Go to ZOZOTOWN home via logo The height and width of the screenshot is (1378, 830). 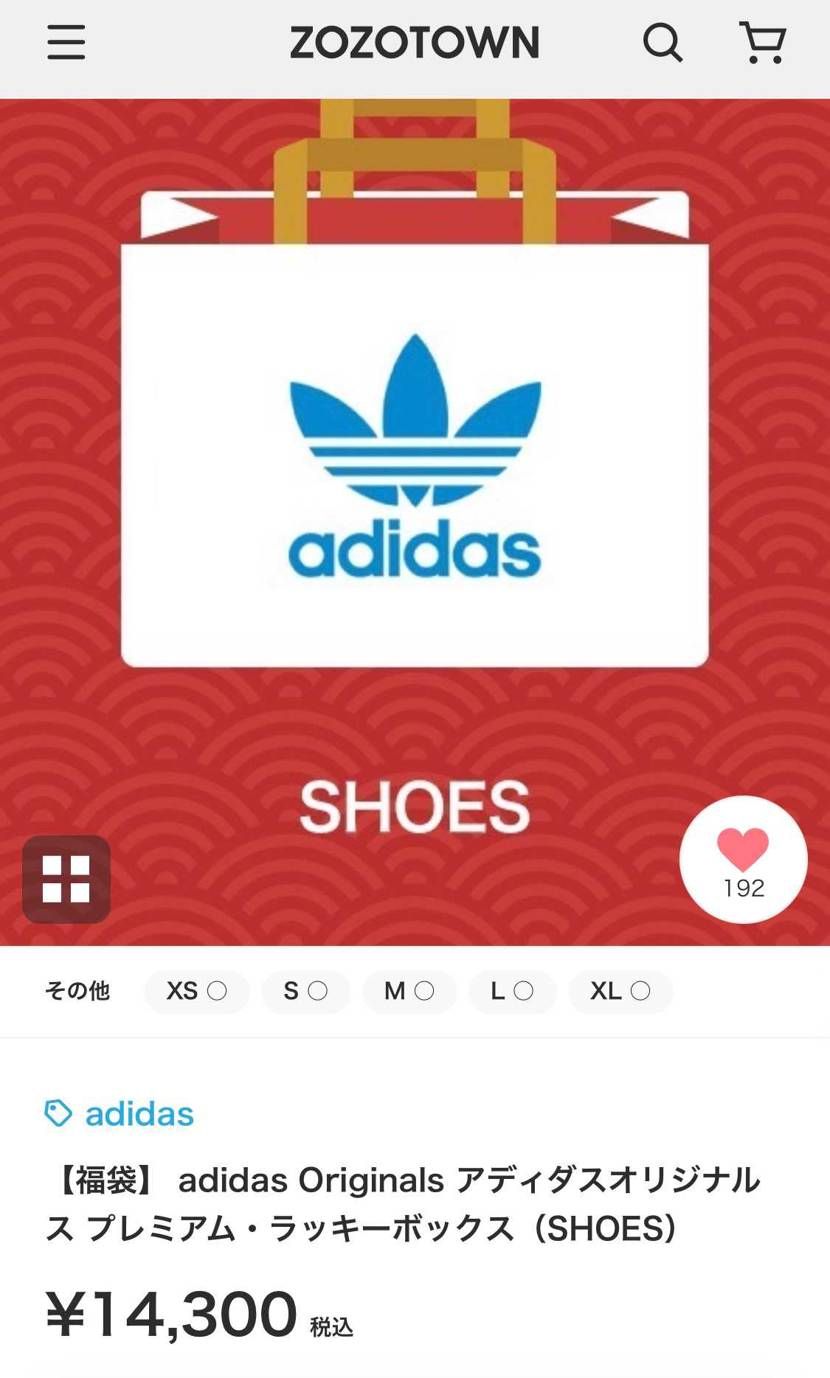(414, 43)
